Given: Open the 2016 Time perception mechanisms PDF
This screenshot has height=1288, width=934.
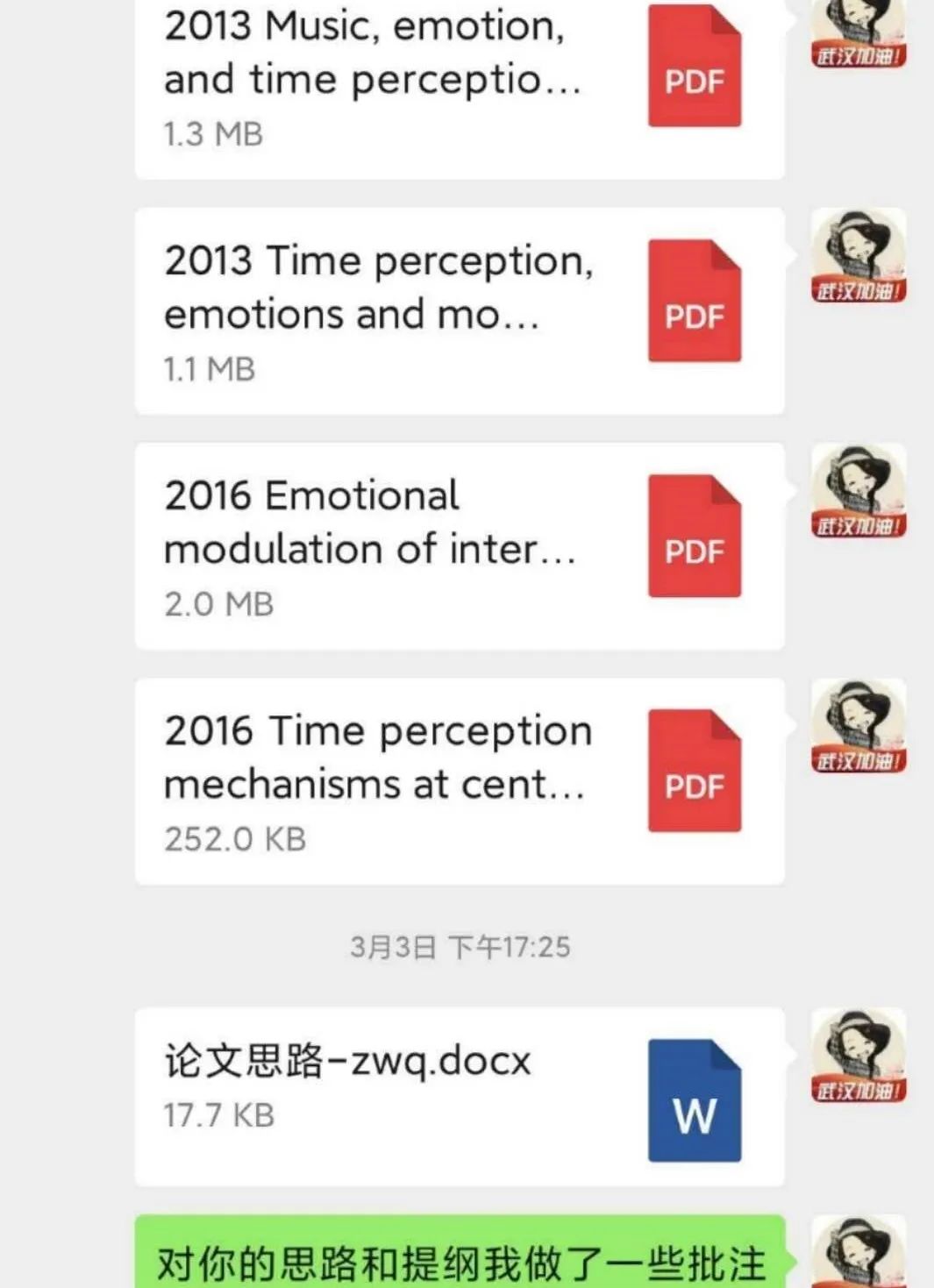Looking at the screenshot, I should click(x=459, y=781).
